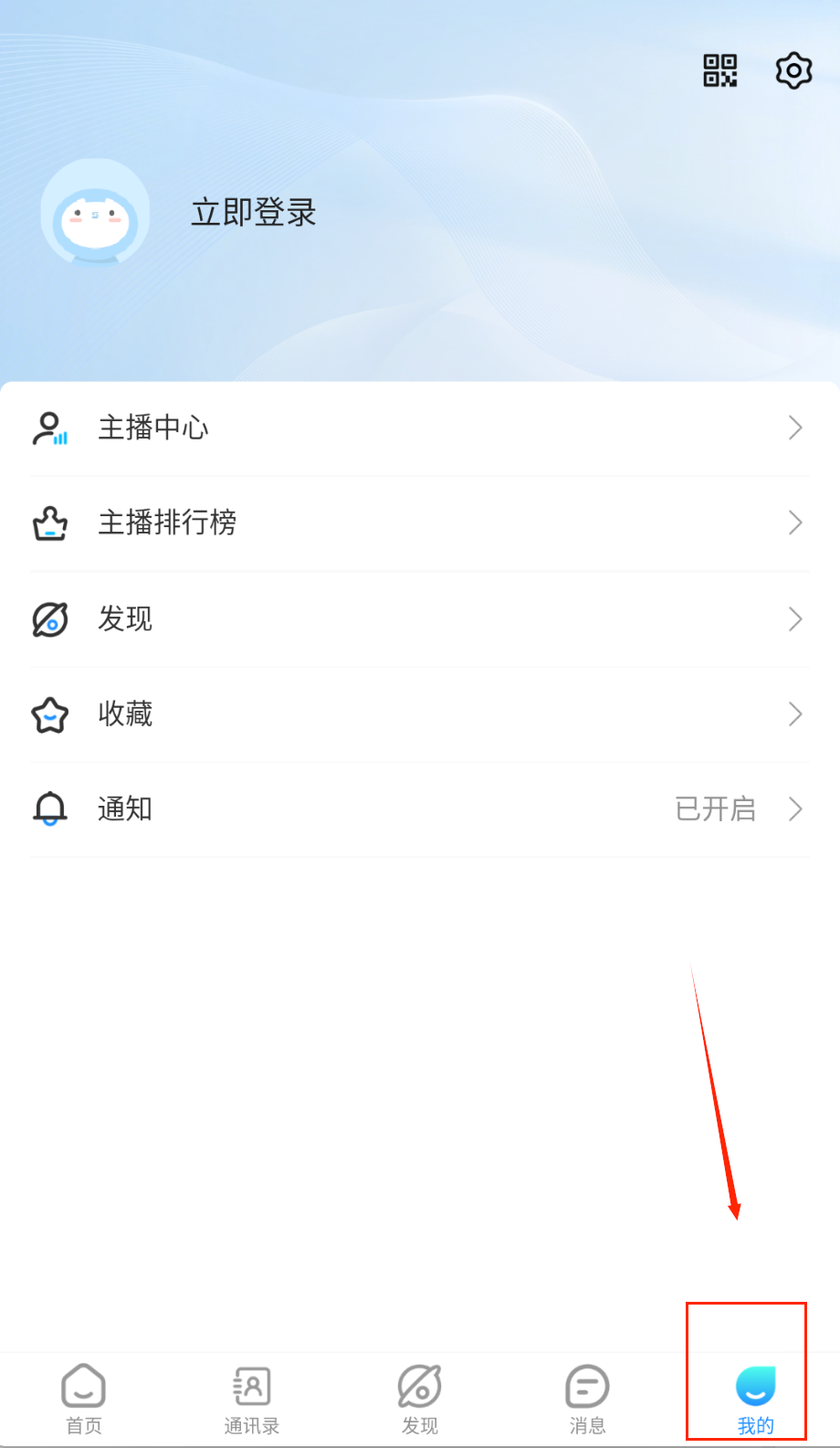Open the QR code scanner icon
Viewport: 840px width, 1448px height.
pyautogui.click(x=719, y=70)
